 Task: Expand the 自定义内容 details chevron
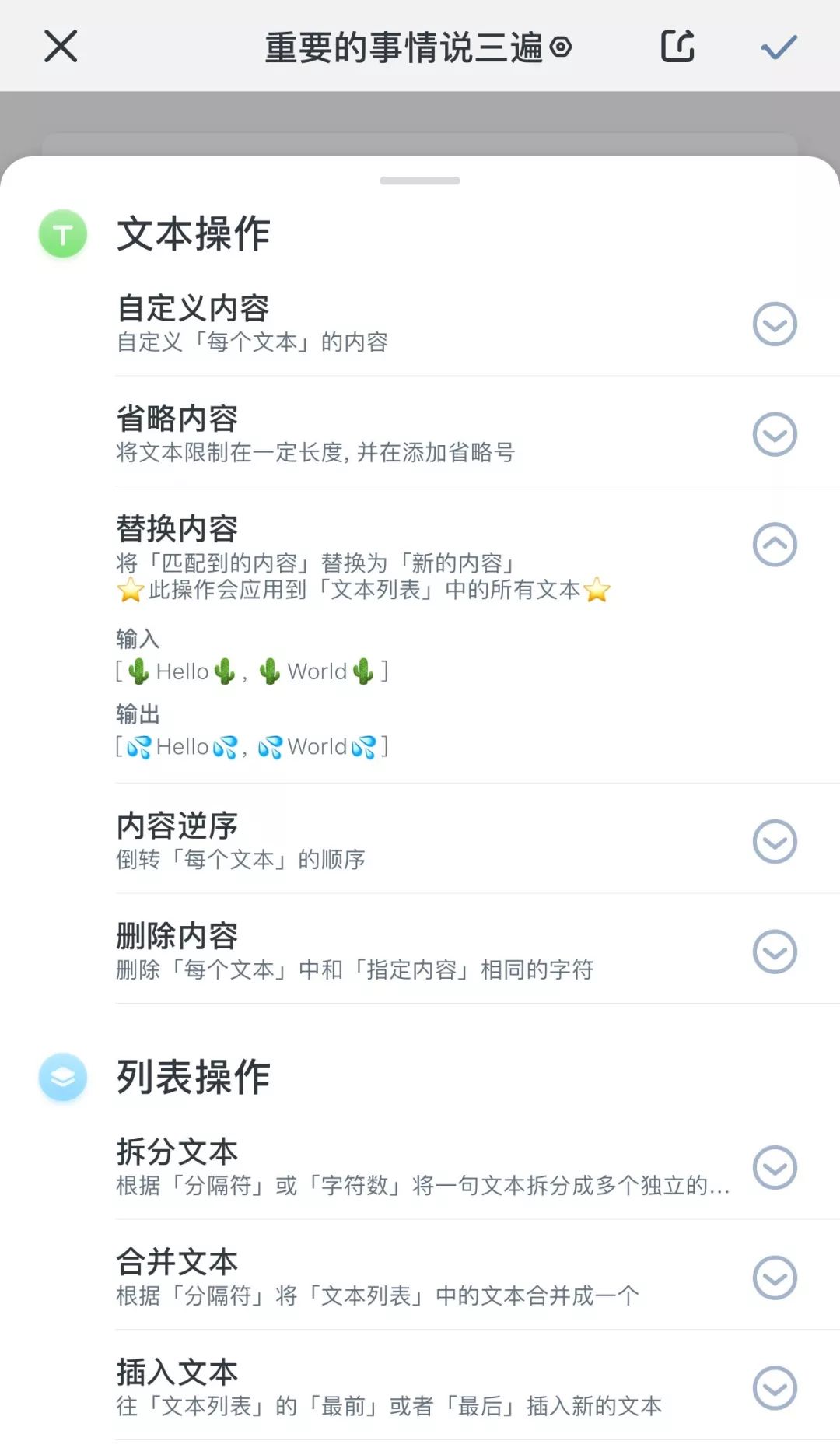775,324
